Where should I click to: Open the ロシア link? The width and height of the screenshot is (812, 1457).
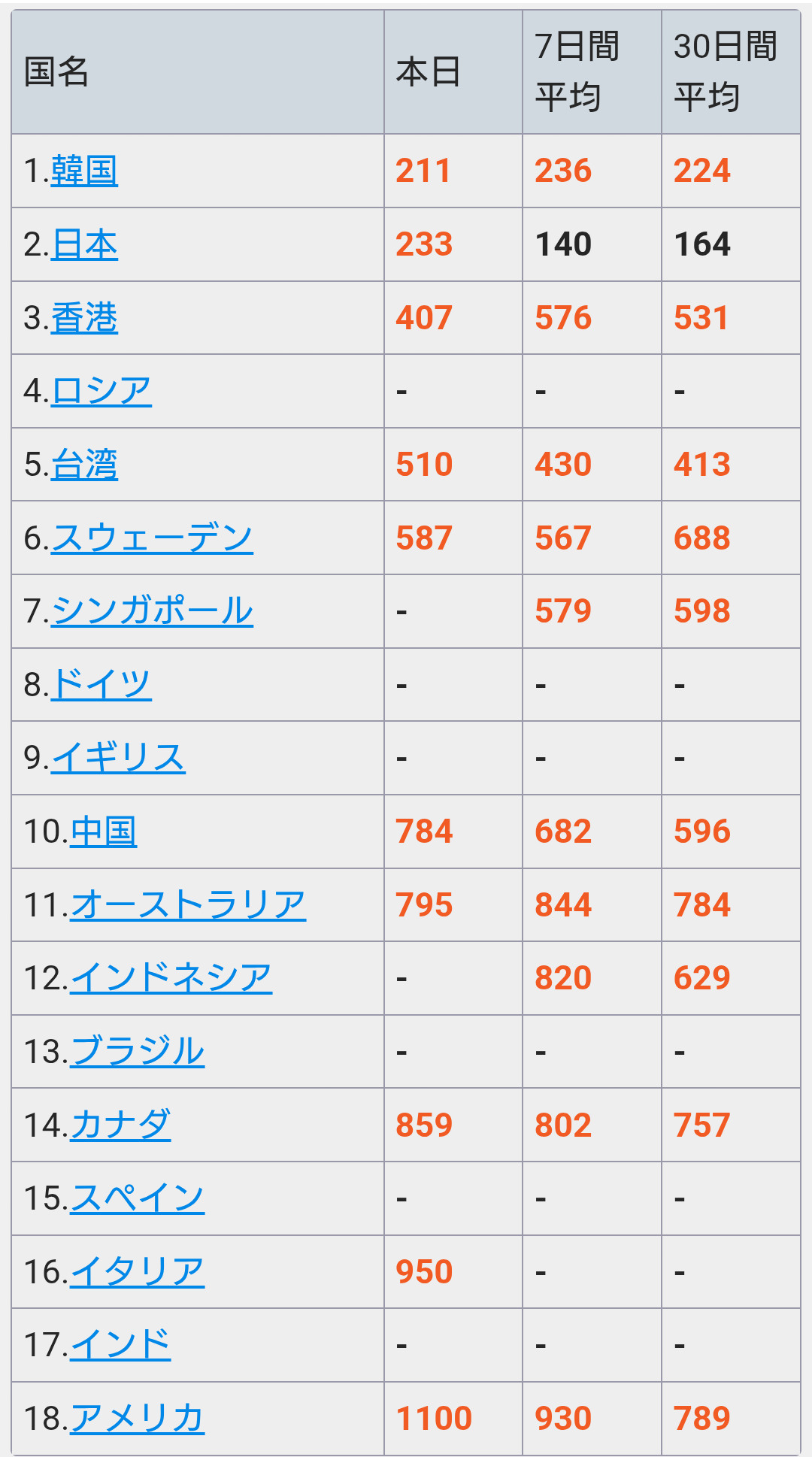[x=101, y=391]
